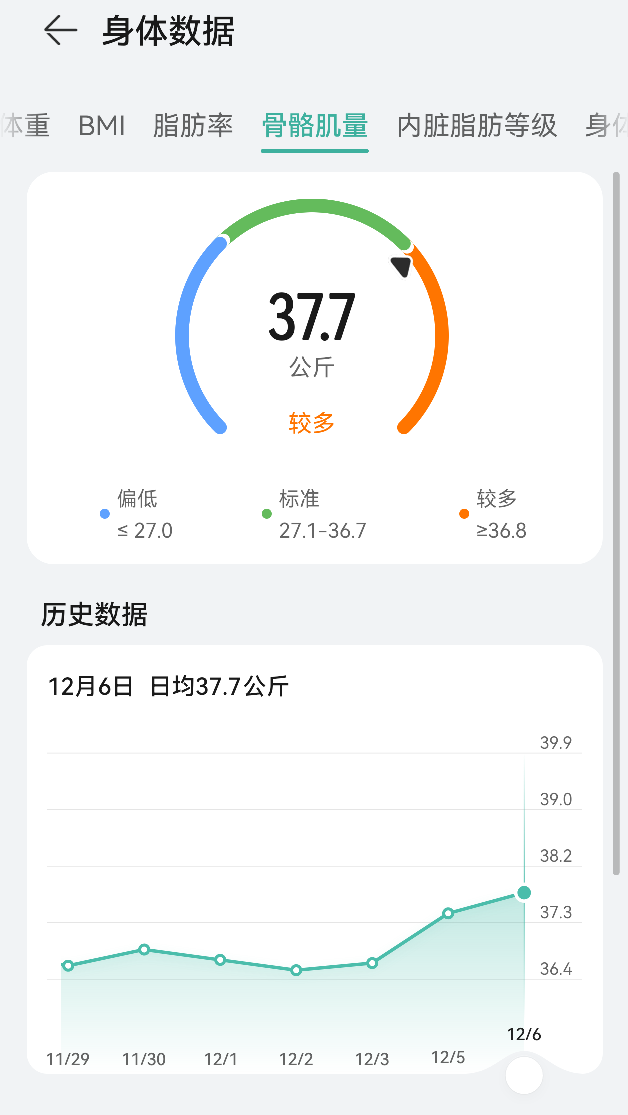Select the 12/3 data point on chart

click(372, 963)
